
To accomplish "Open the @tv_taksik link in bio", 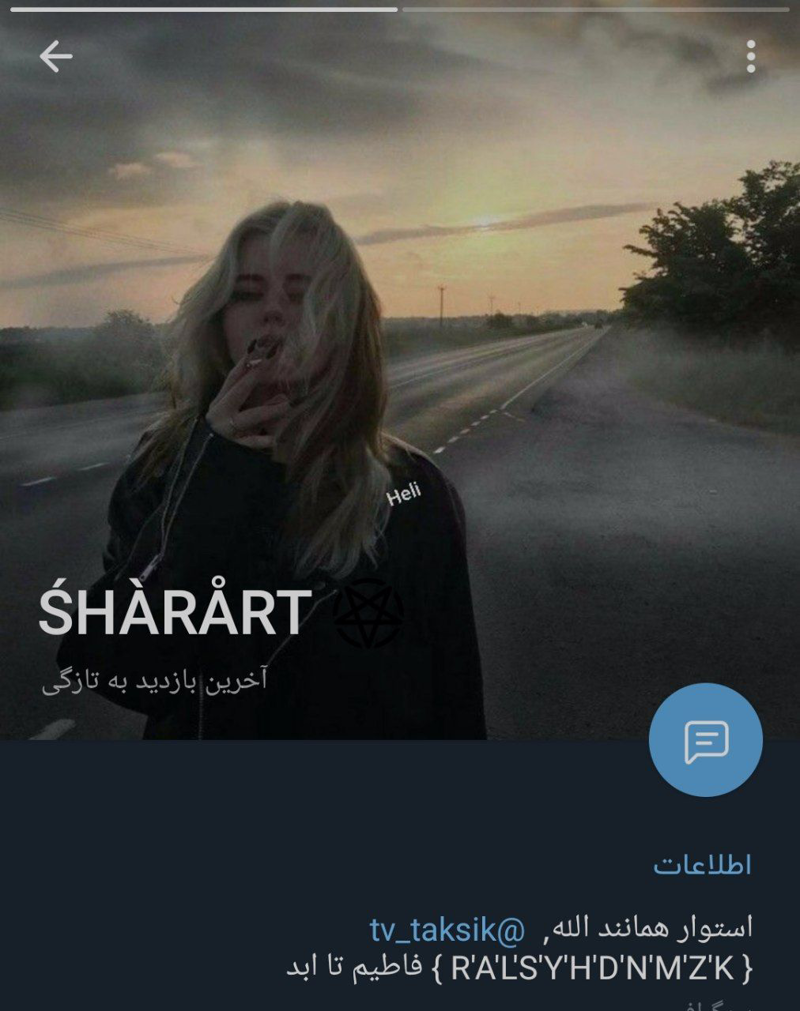I will tap(447, 929).
